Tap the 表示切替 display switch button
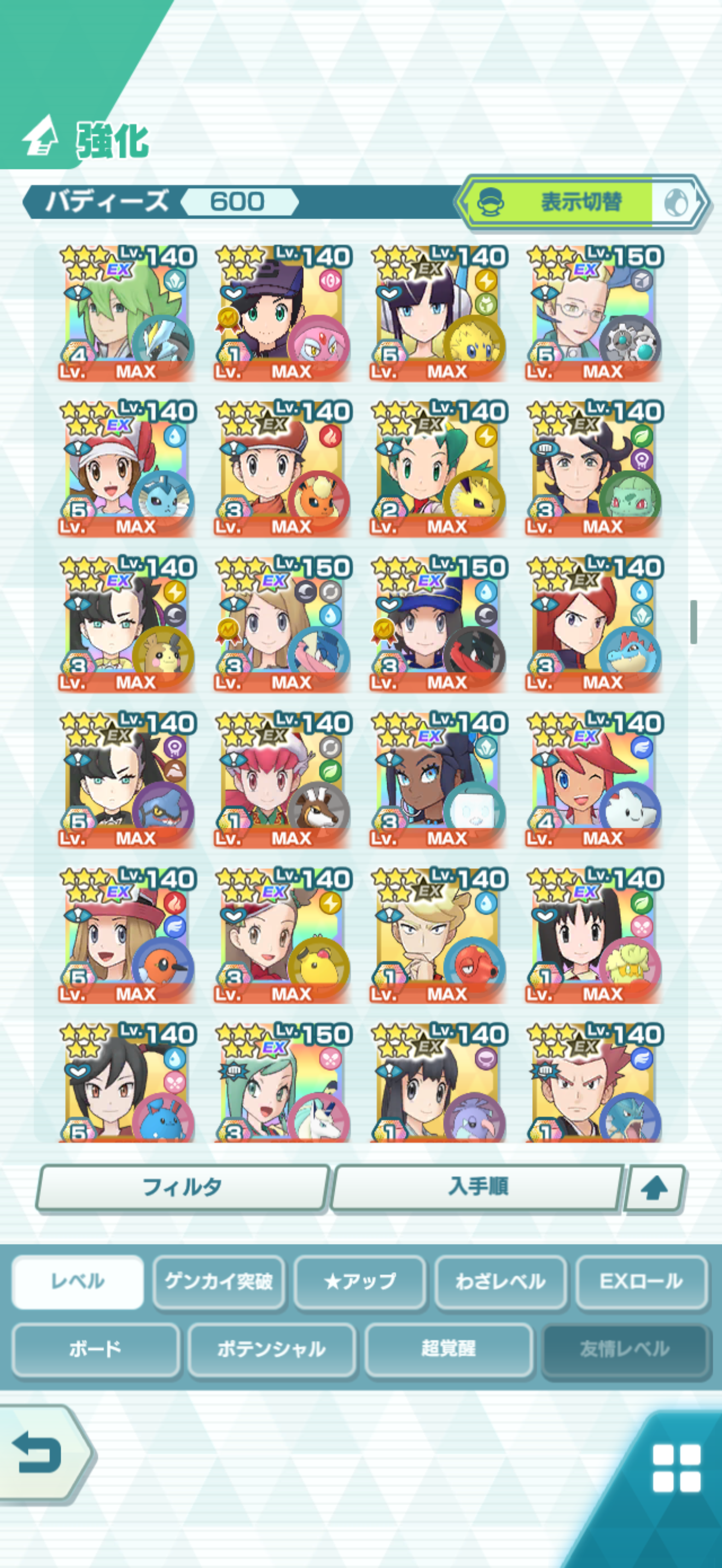 coord(581,203)
